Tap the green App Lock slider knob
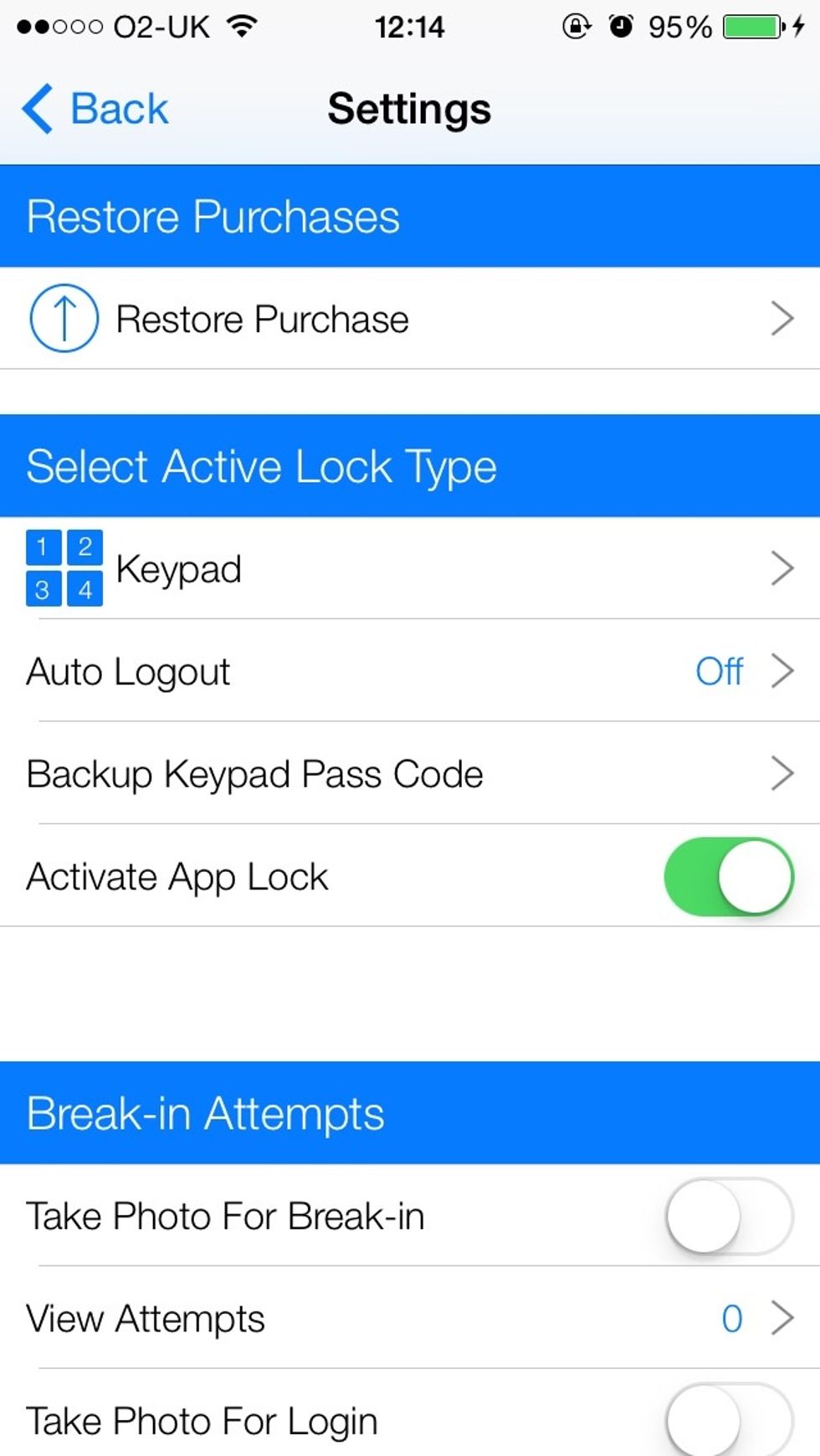 click(x=751, y=876)
